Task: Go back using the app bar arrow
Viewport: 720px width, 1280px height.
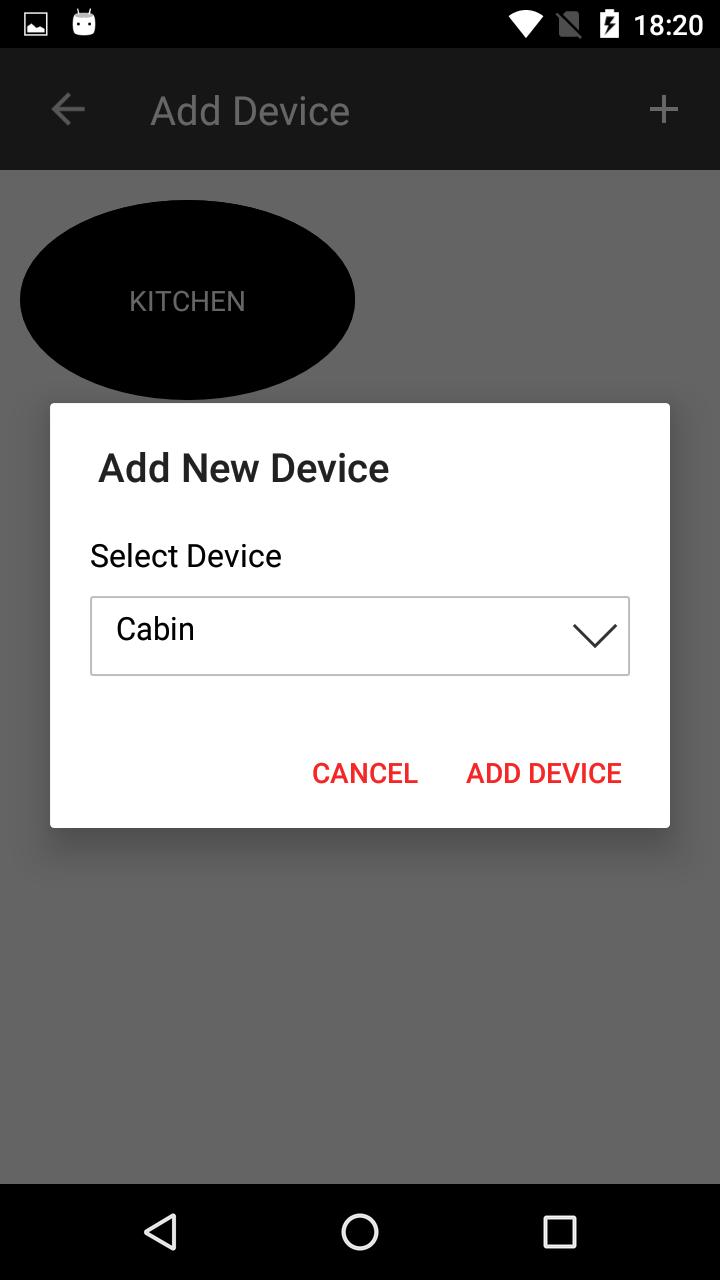Action: (x=68, y=110)
